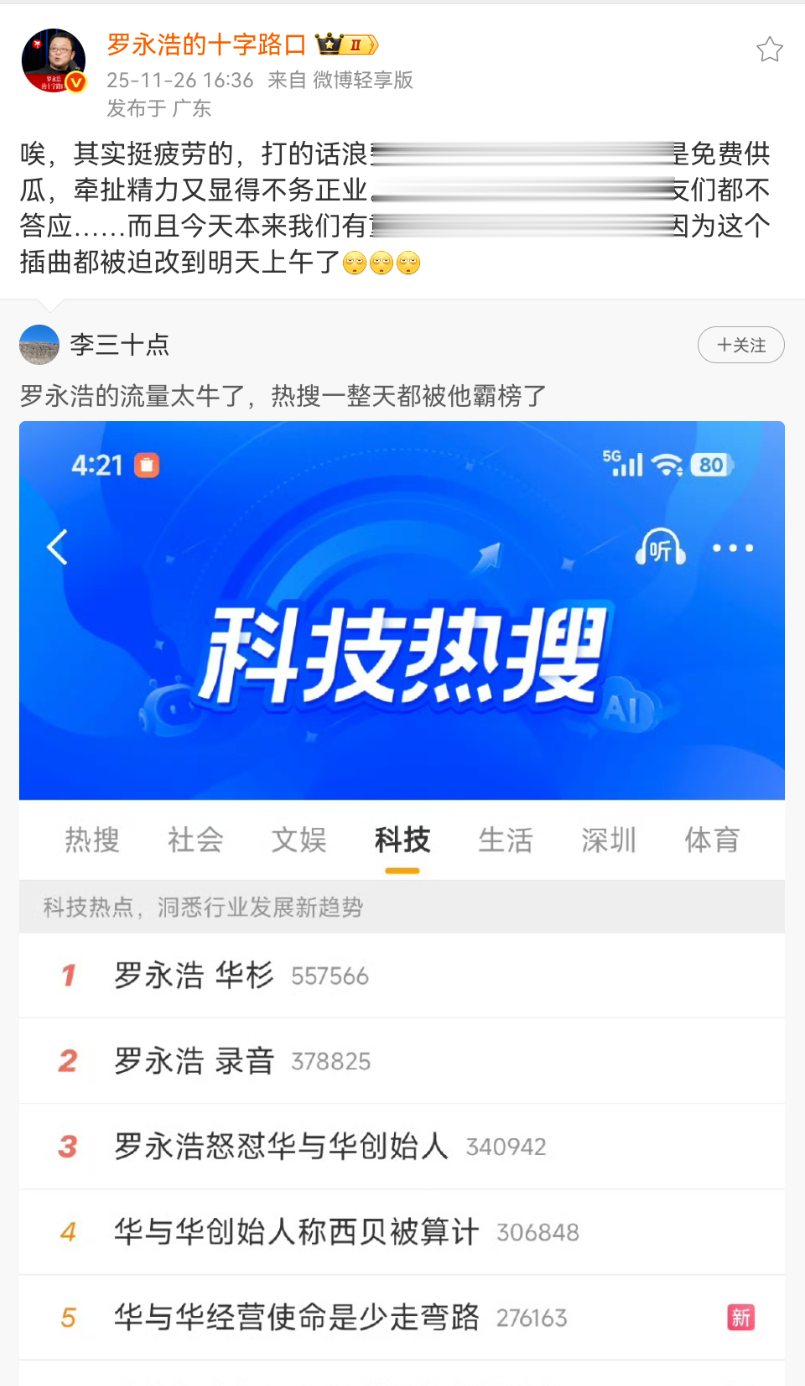Switch to the 生活 tab

[x=505, y=841]
